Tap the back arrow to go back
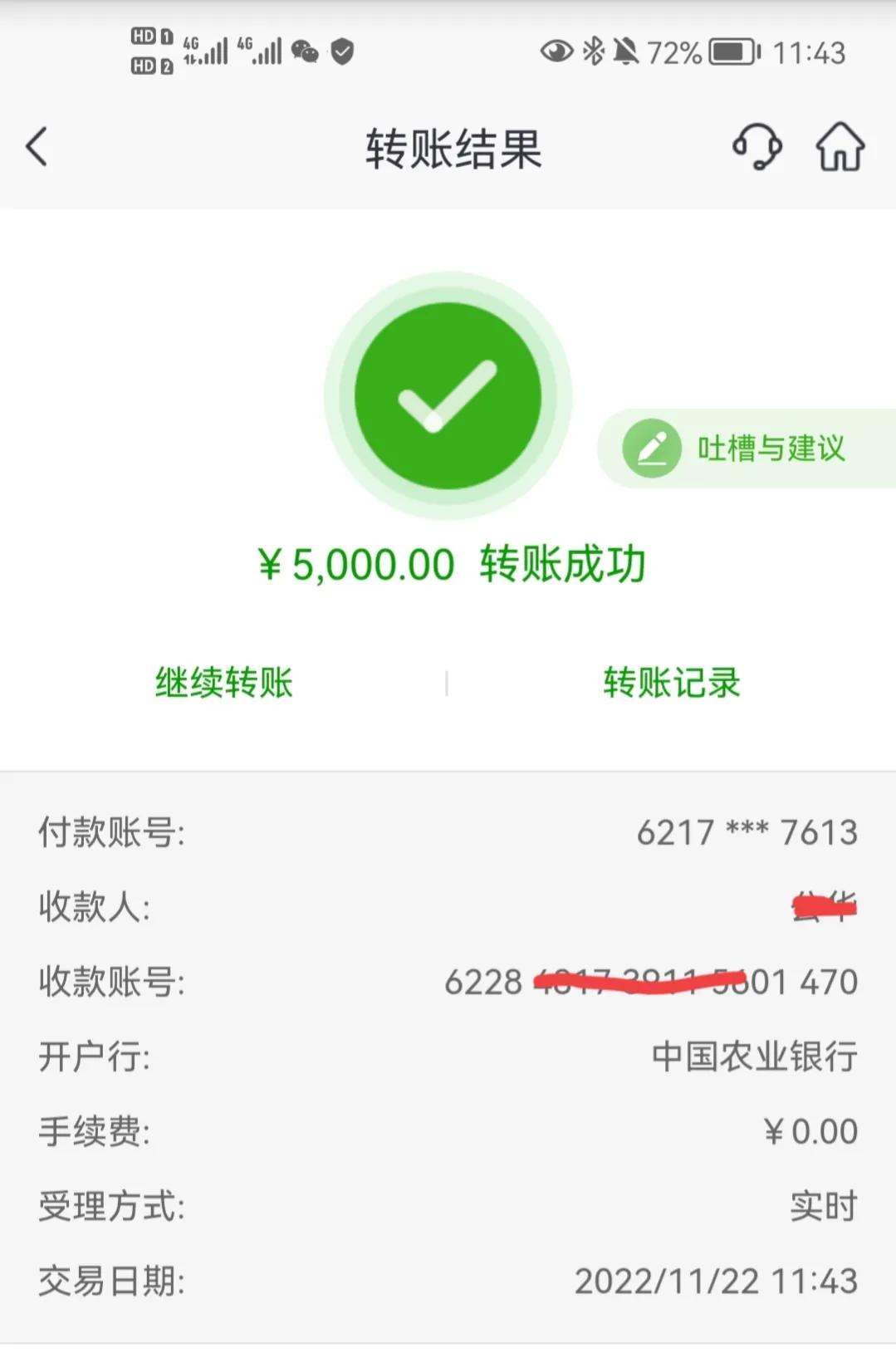This screenshot has width=896, height=1363. (x=35, y=145)
